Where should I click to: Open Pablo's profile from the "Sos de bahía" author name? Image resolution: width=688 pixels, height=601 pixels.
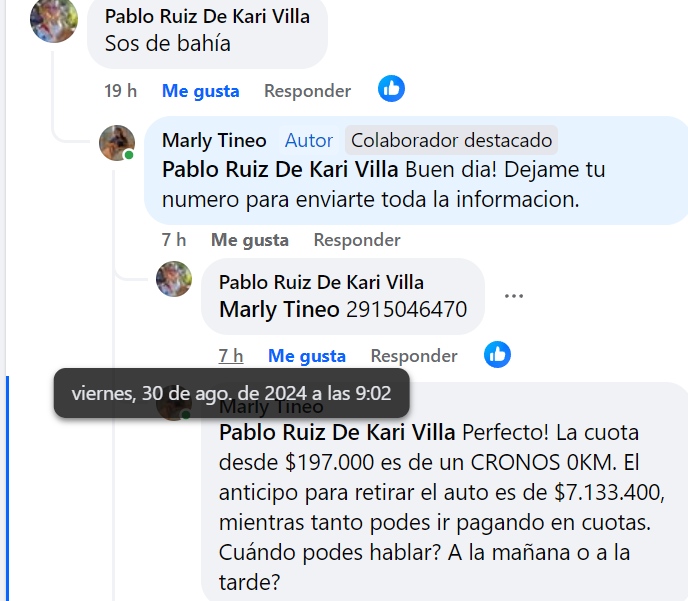[x=207, y=16]
